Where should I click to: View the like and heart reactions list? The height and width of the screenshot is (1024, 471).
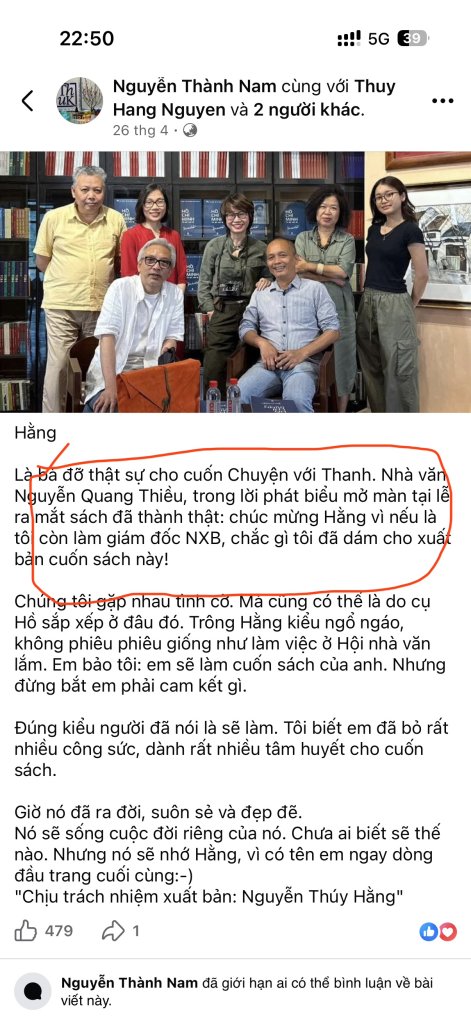point(438,932)
